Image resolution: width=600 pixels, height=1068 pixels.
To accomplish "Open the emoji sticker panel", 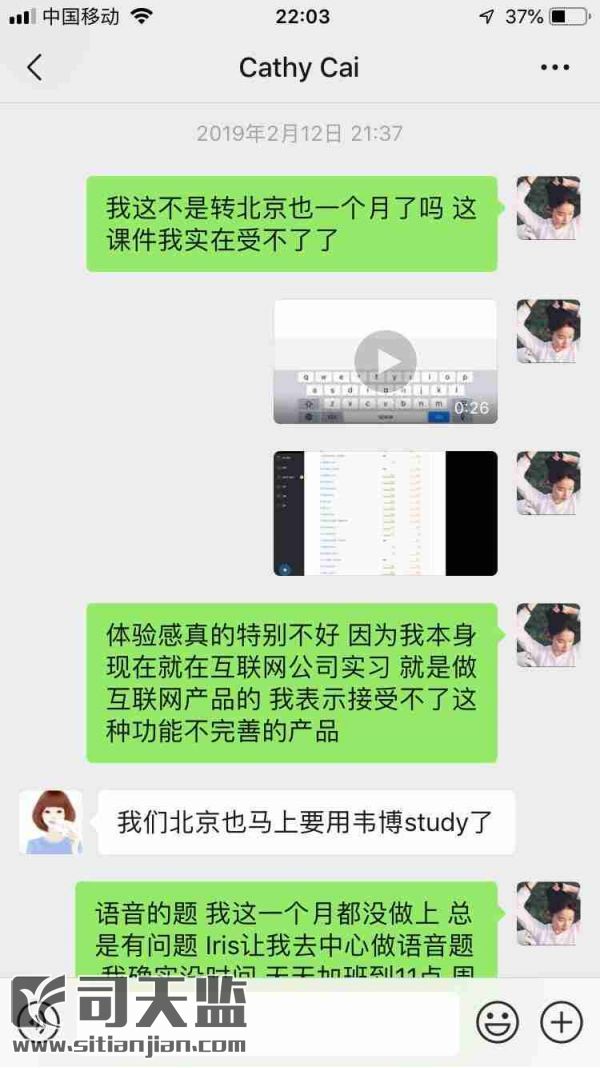I will (x=497, y=1021).
